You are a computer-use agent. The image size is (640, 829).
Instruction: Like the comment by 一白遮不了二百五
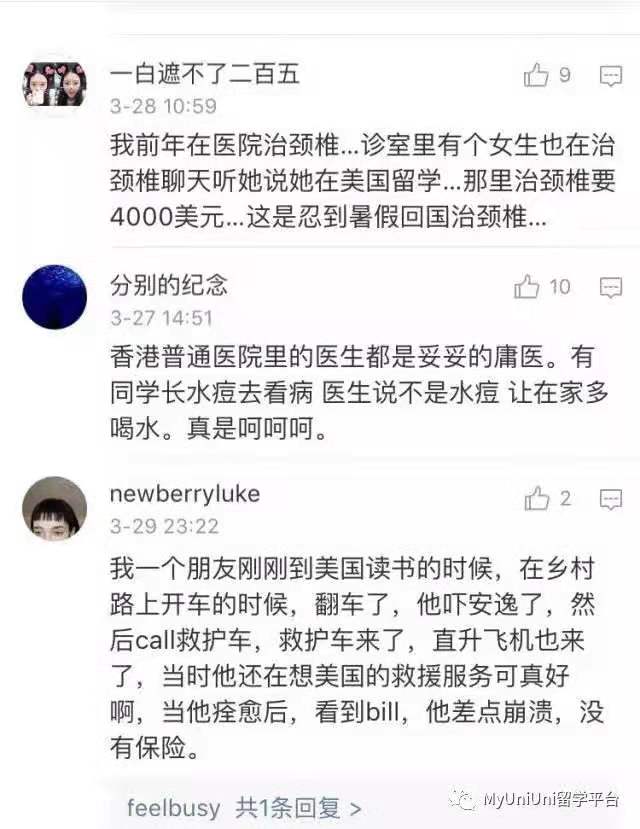point(536,75)
